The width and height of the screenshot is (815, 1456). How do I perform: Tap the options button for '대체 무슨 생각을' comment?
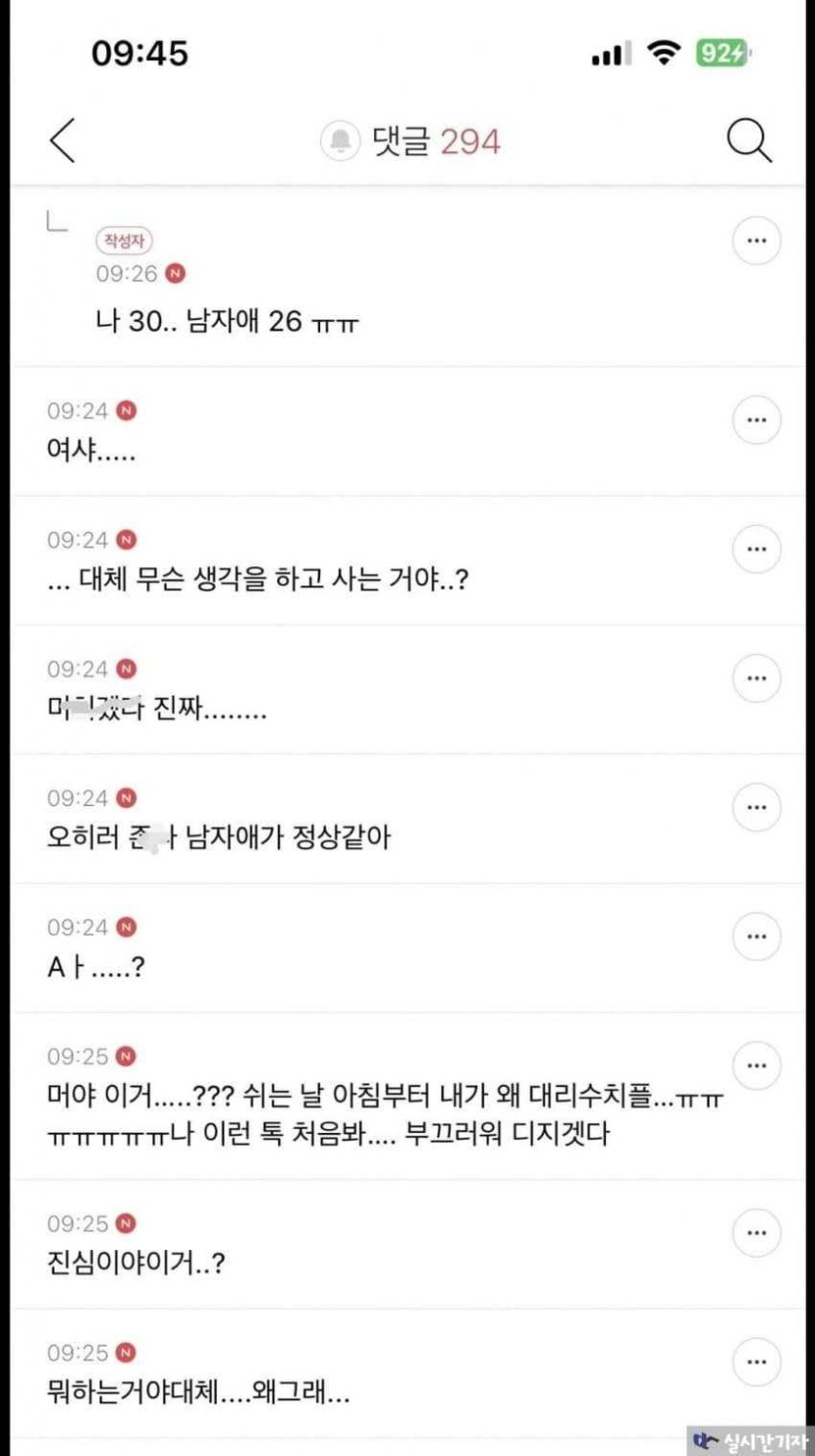756,549
